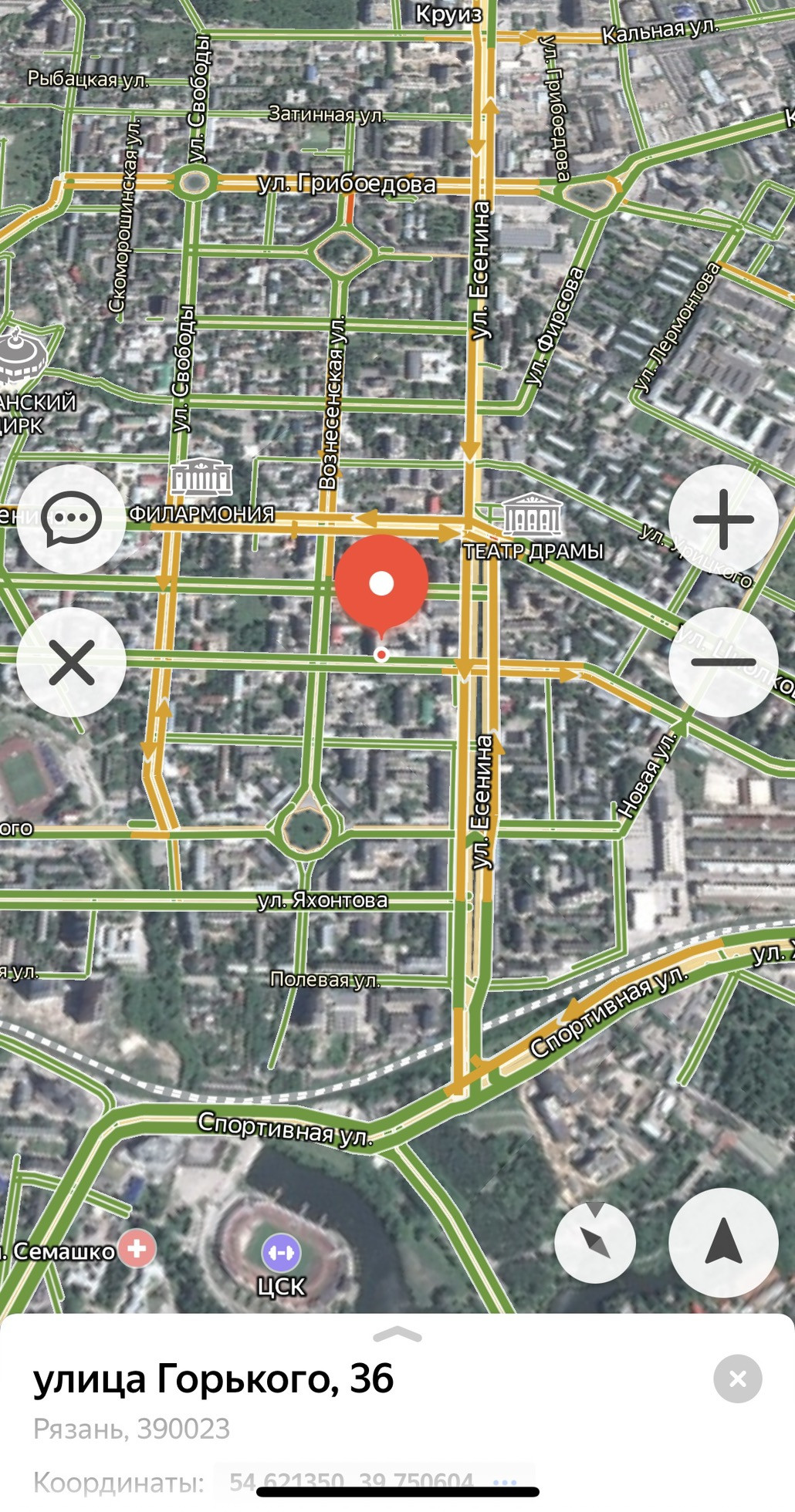The image size is (795, 1512).
Task: Dismiss the улица Горького, 36 card
Action: click(737, 1379)
